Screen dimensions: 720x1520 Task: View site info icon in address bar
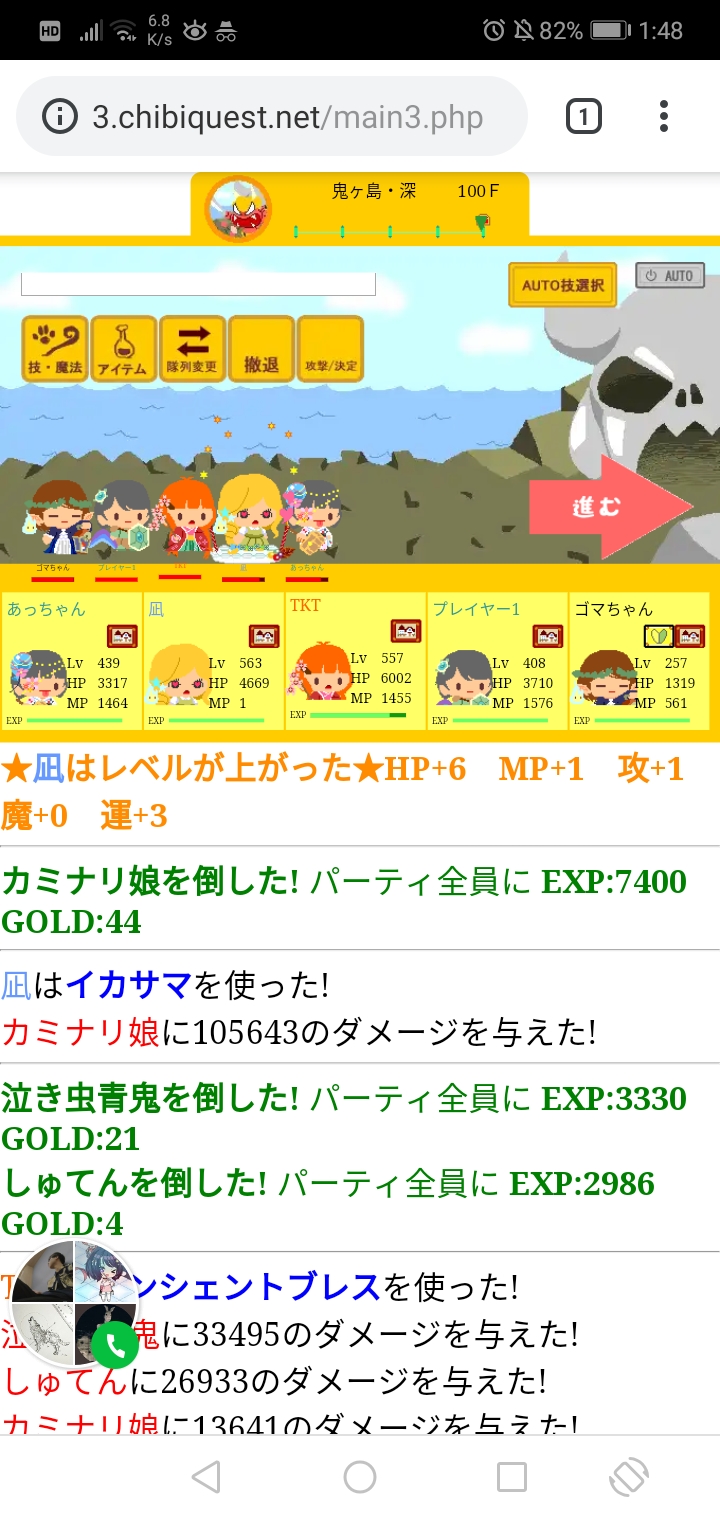click(x=59, y=117)
